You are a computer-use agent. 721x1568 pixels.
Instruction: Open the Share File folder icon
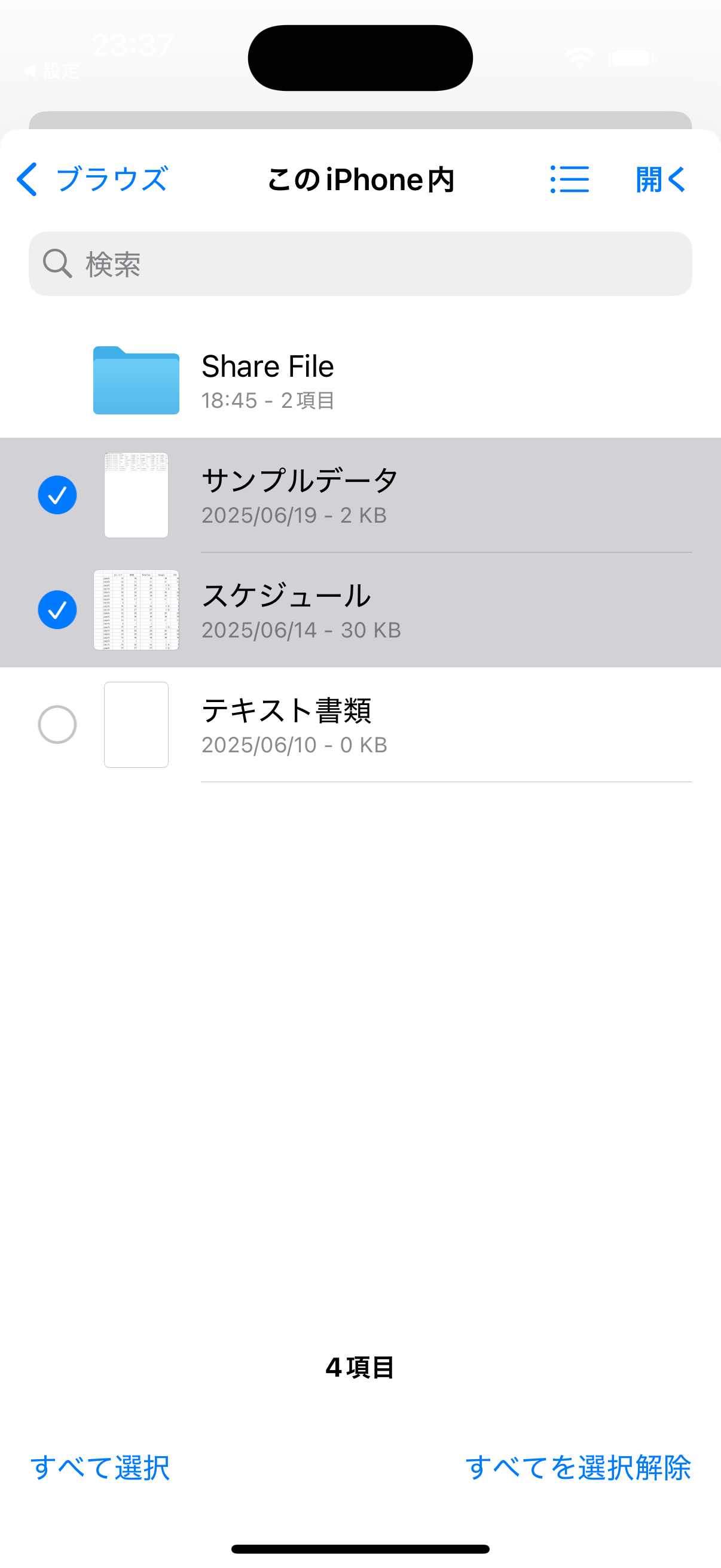click(135, 380)
